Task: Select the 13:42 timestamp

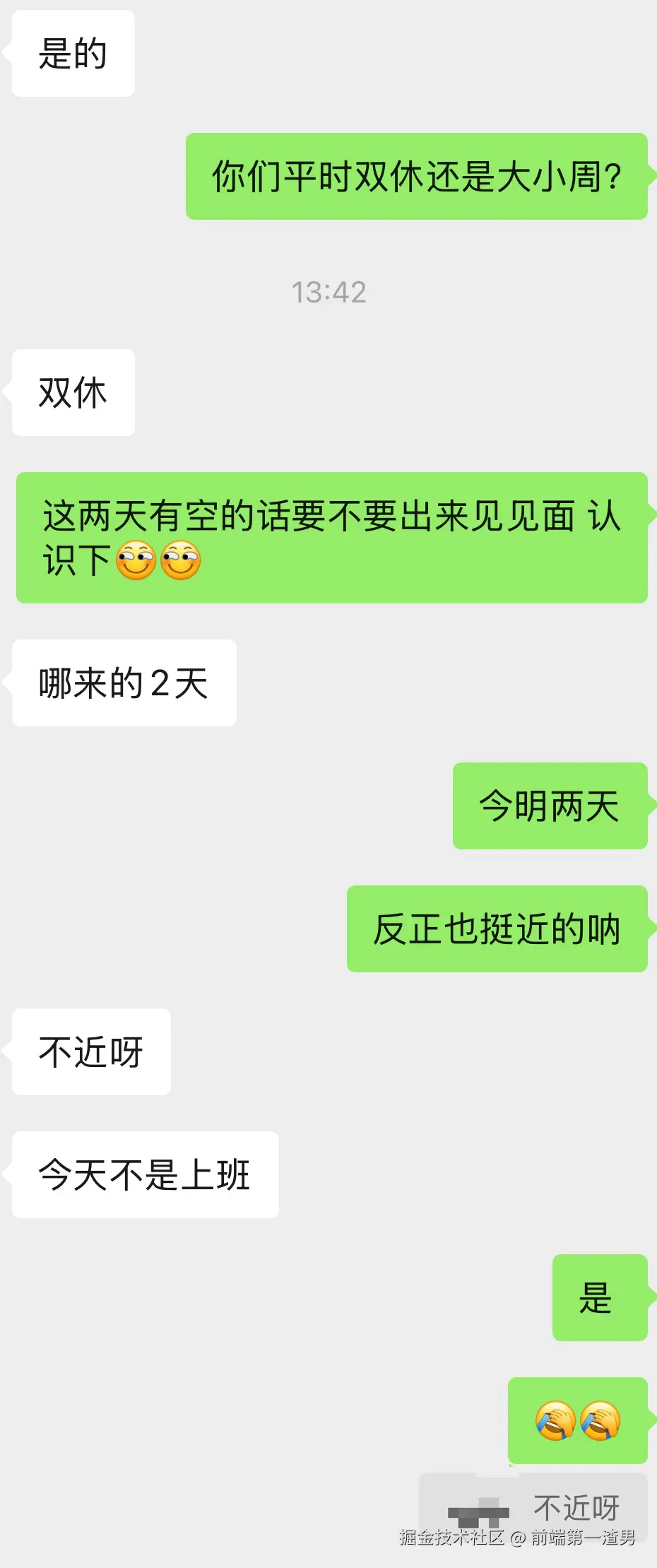Action: 329,293
